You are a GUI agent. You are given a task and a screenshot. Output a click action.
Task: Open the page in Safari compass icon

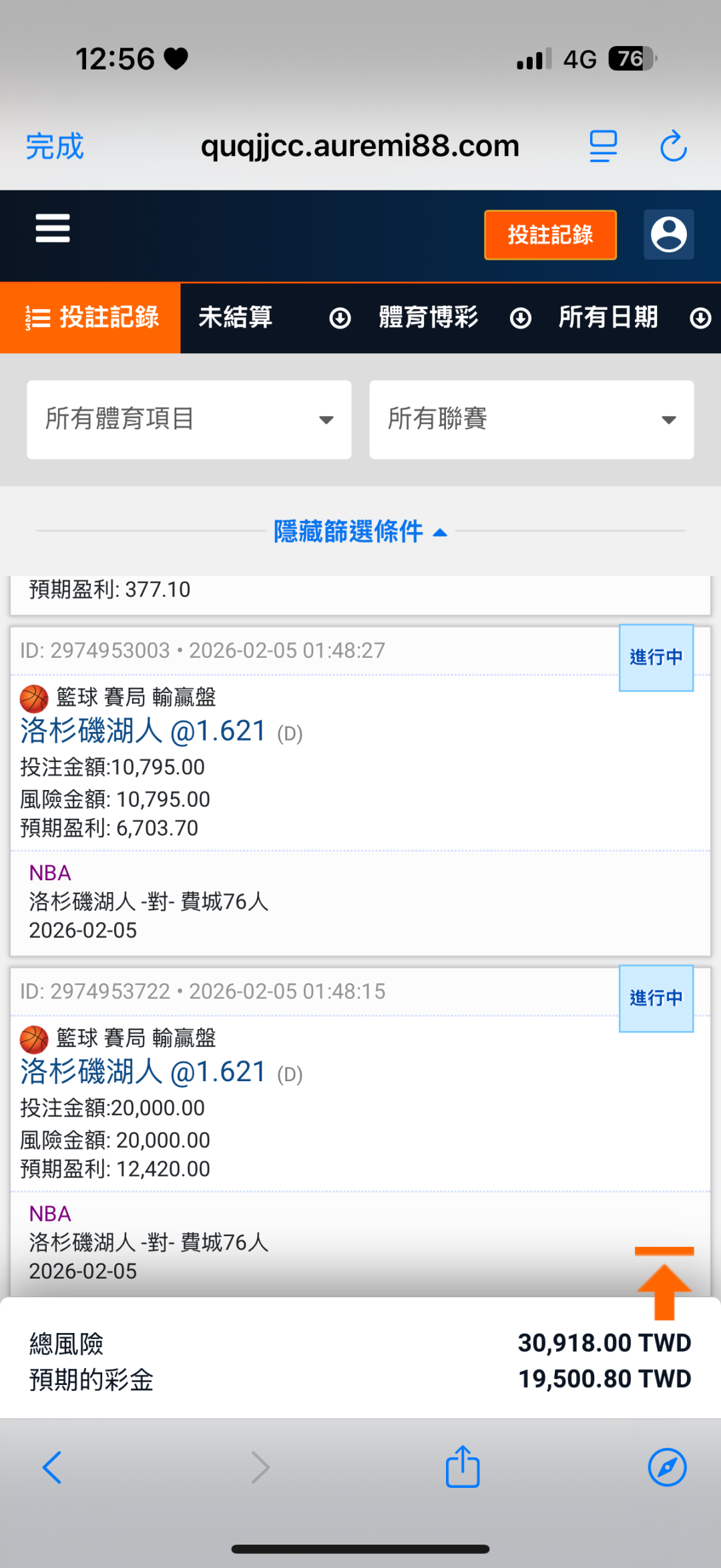[667, 1467]
